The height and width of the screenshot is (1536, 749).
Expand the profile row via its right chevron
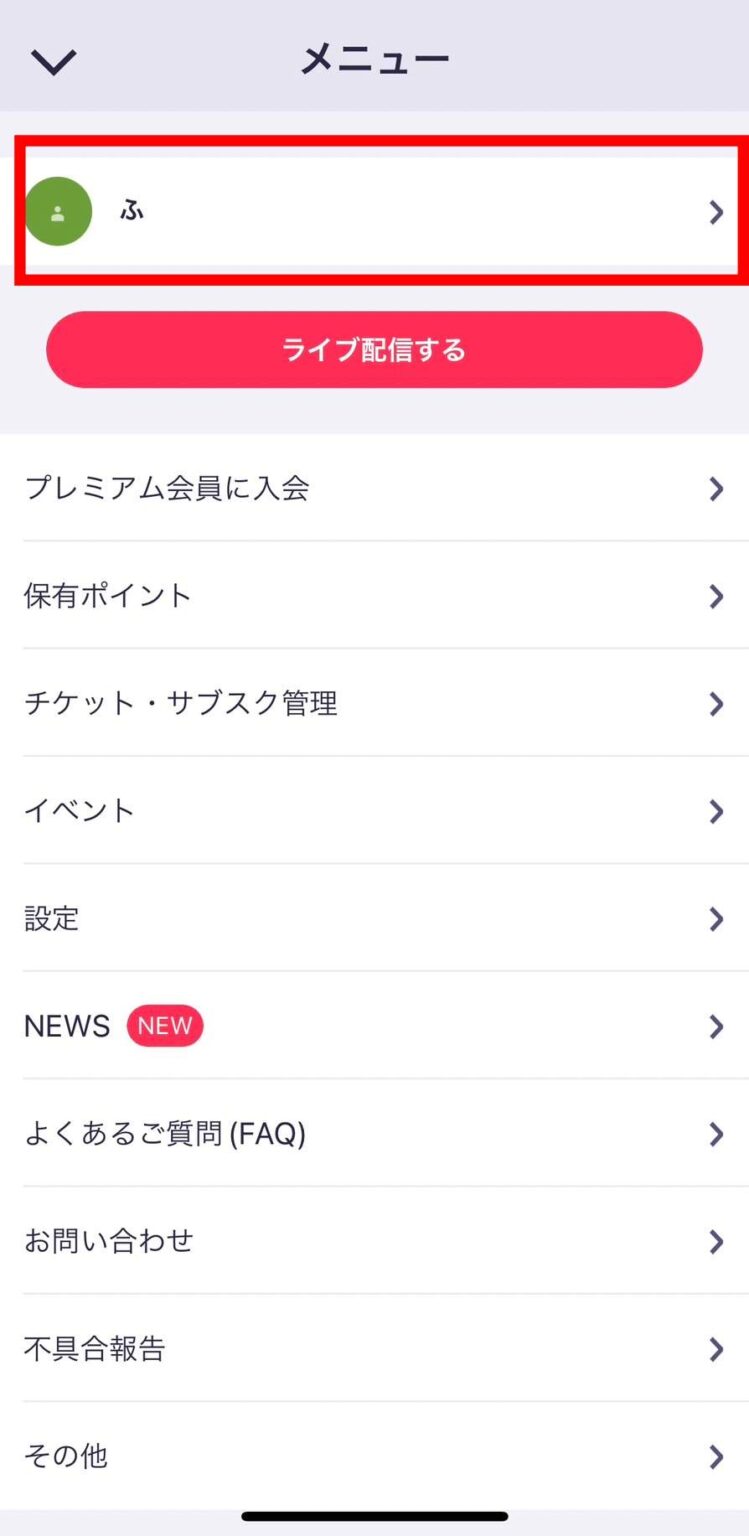pyautogui.click(x=716, y=211)
